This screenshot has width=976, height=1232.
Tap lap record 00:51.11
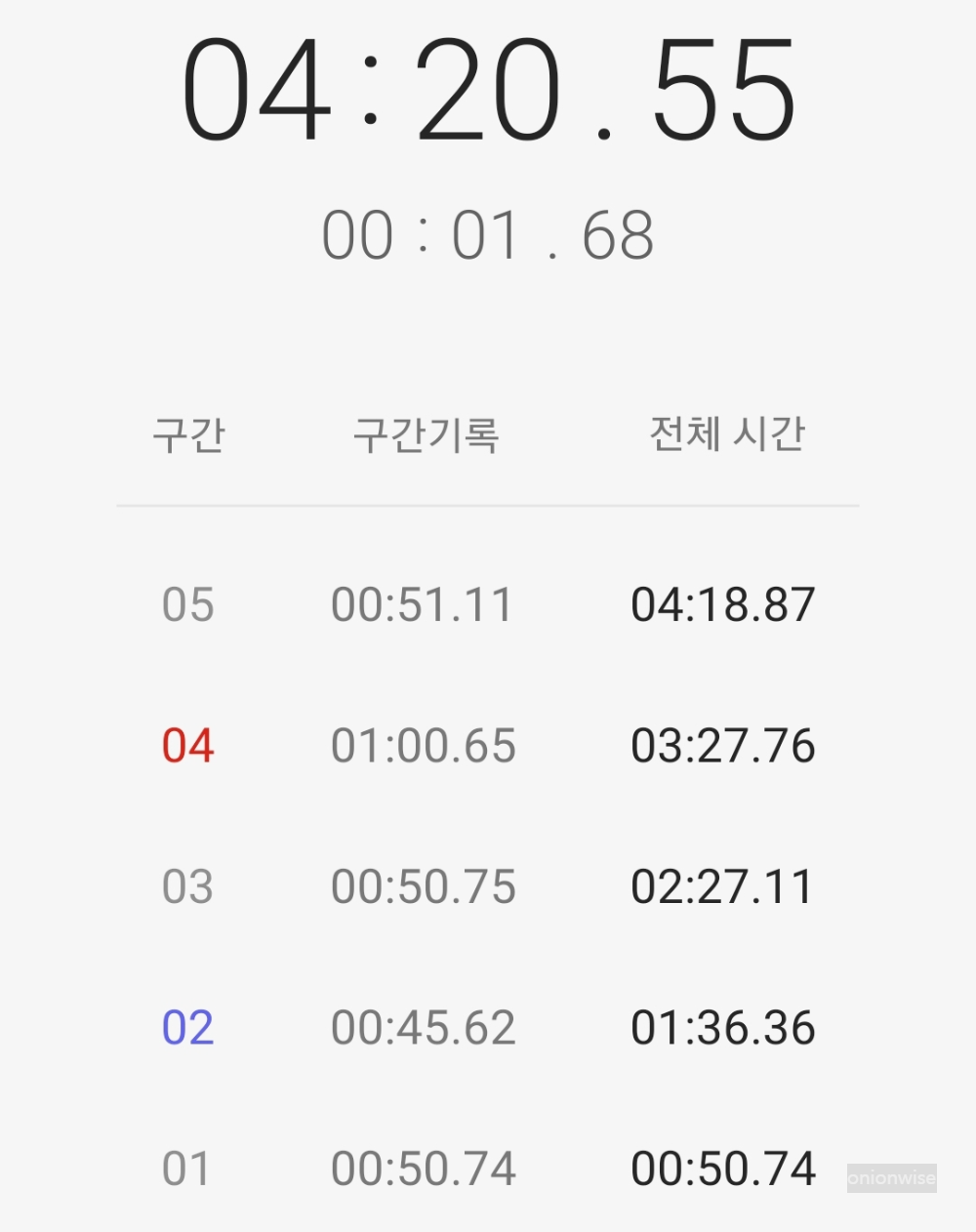click(423, 605)
